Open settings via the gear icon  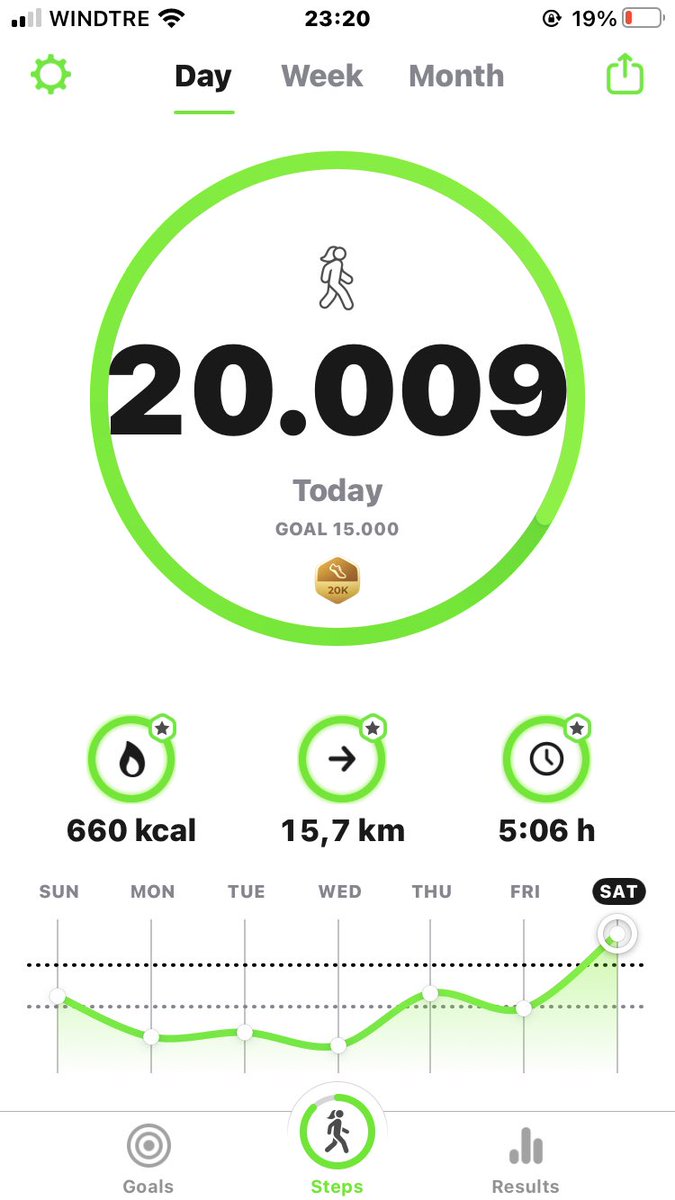coord(52,76)
